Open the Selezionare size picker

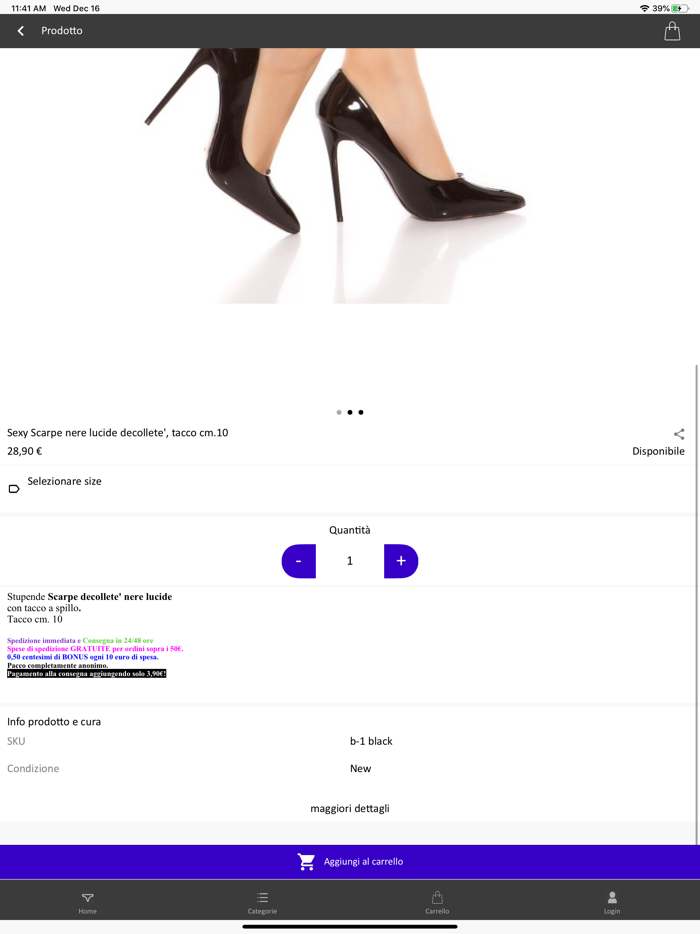(x=64, y=484)
